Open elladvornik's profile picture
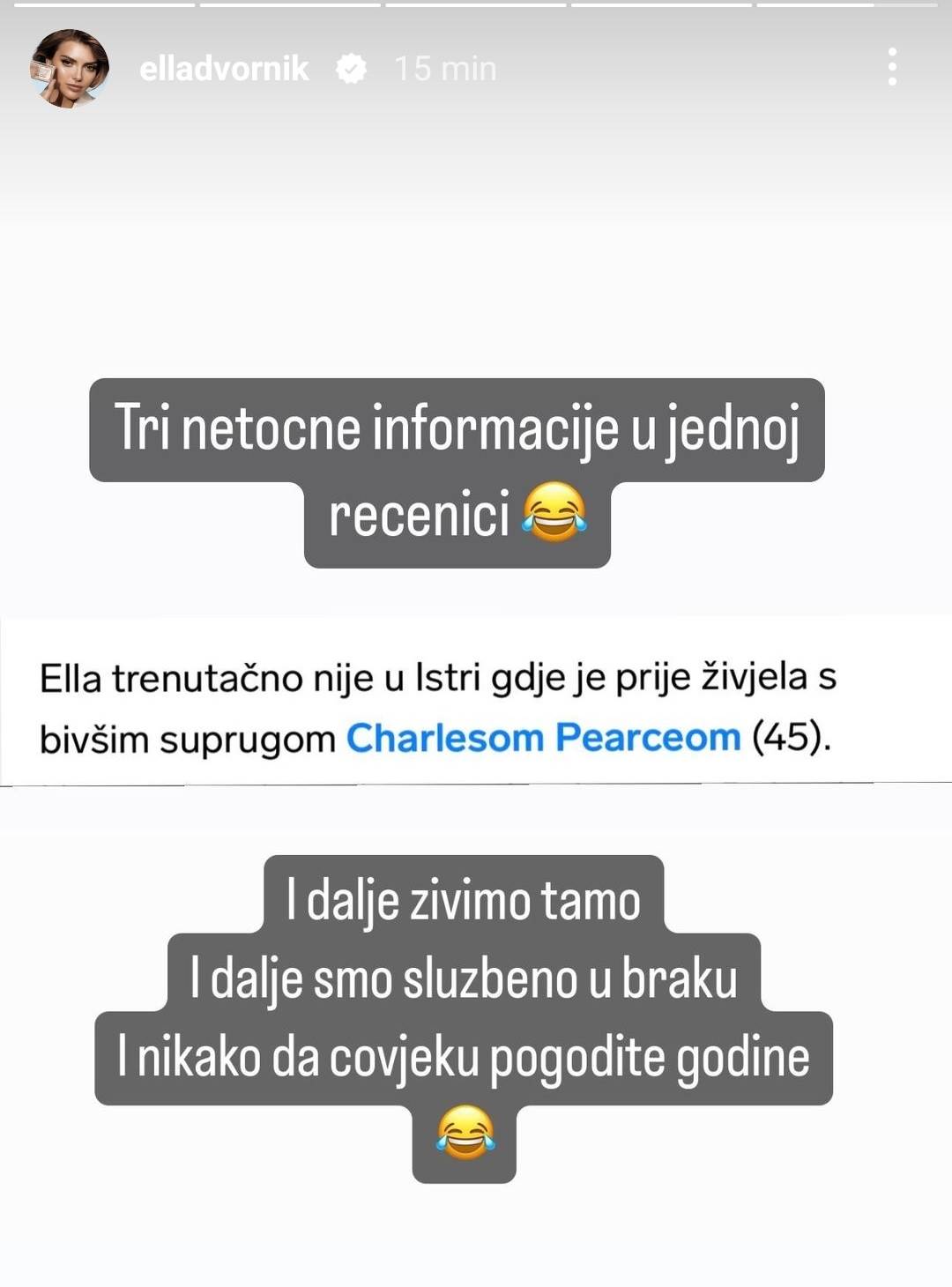 [70, 68]
